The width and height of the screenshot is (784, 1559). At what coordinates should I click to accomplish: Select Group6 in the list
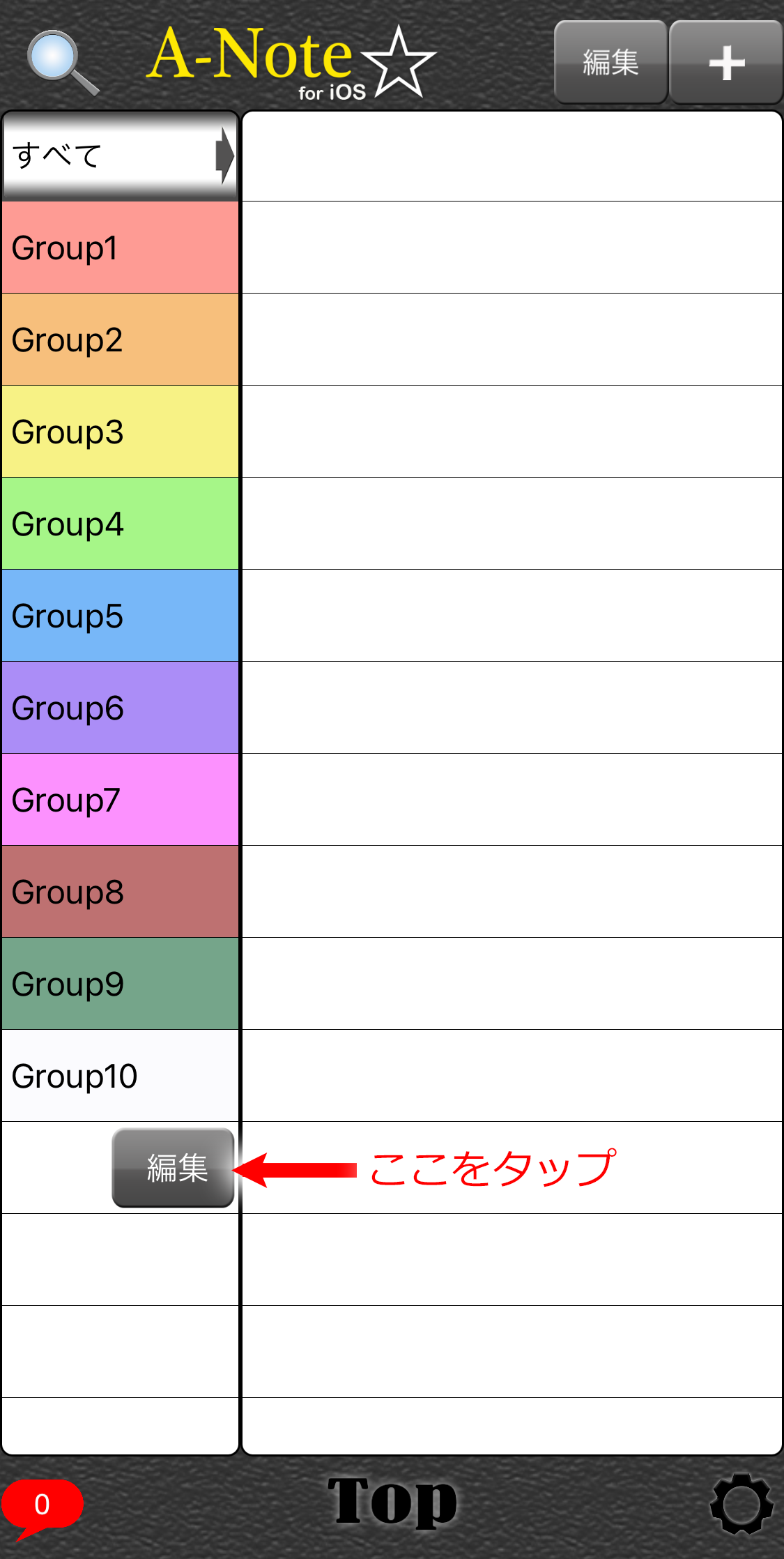pos(121,708)
